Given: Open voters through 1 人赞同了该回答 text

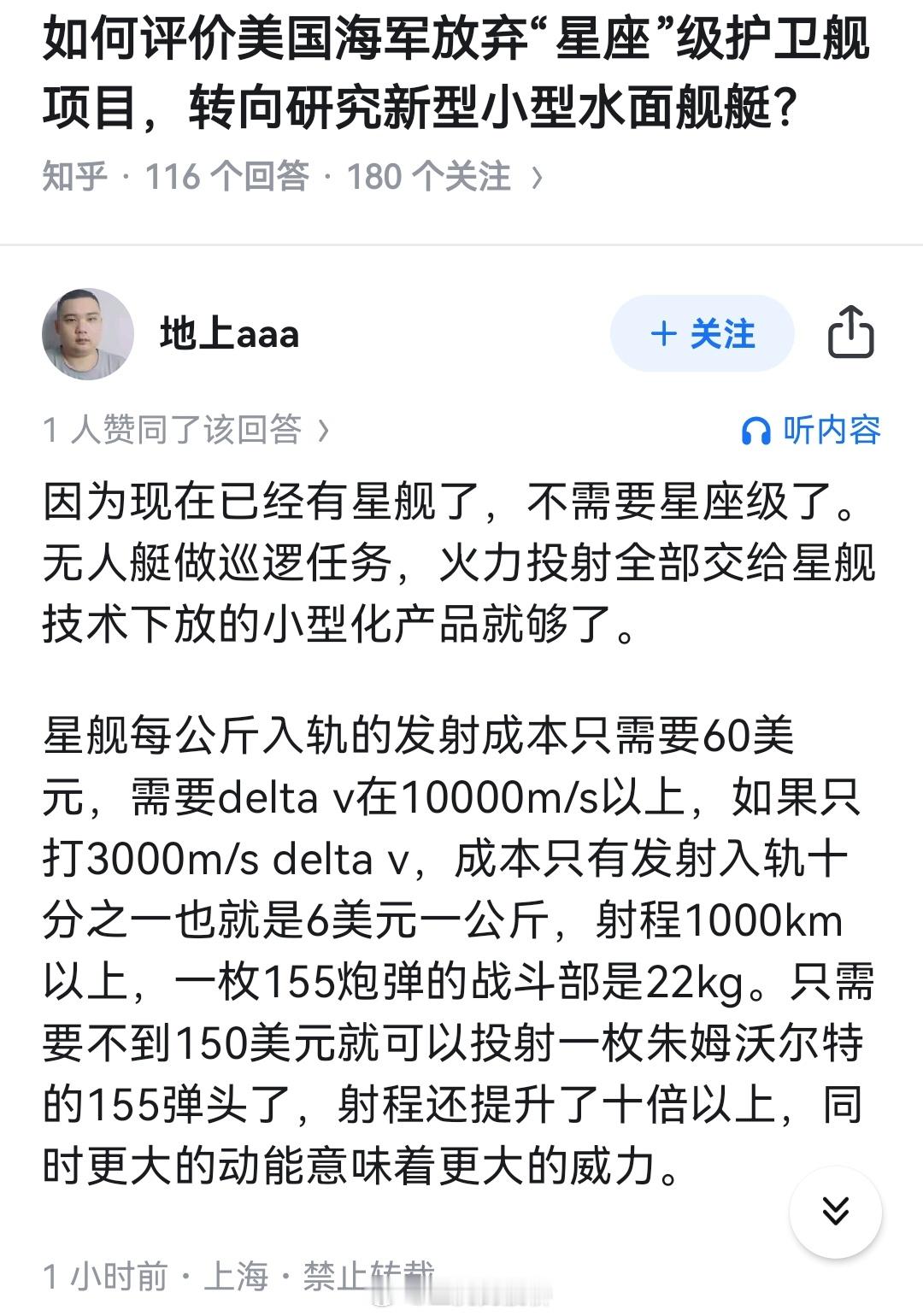Looking at the screenshot, I should click(x=171, y=432).
